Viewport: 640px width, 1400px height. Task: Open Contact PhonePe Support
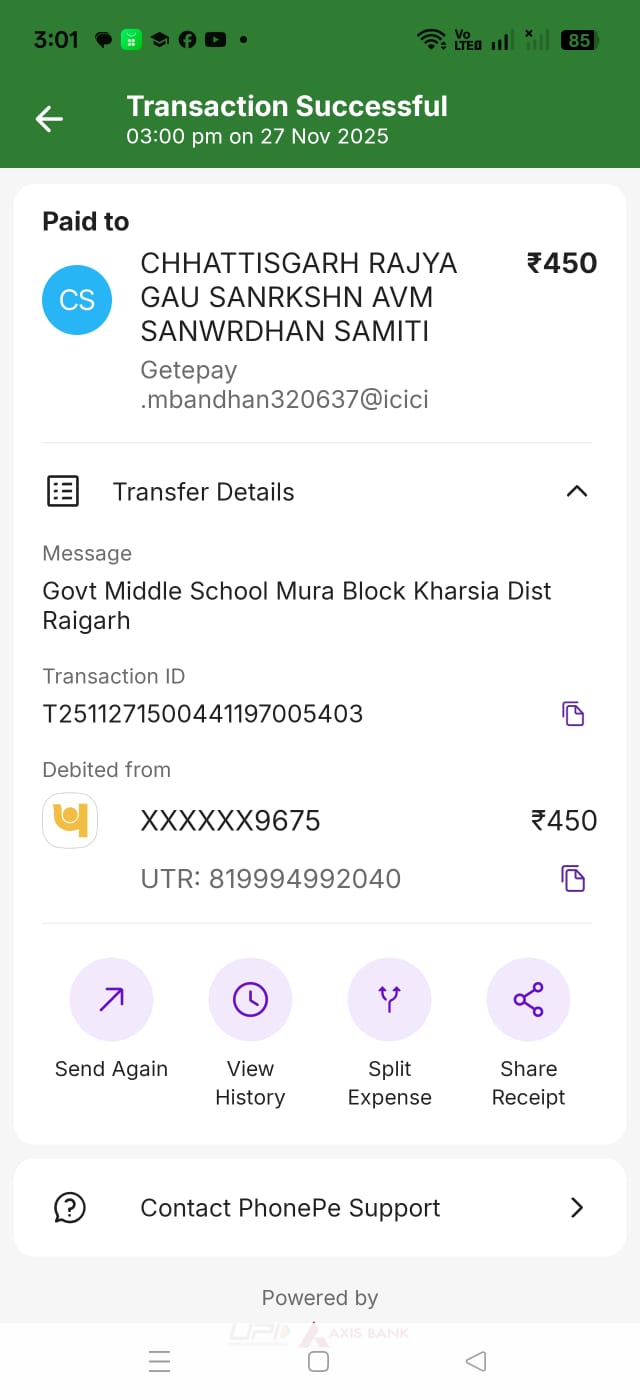tap(320, 1208)
